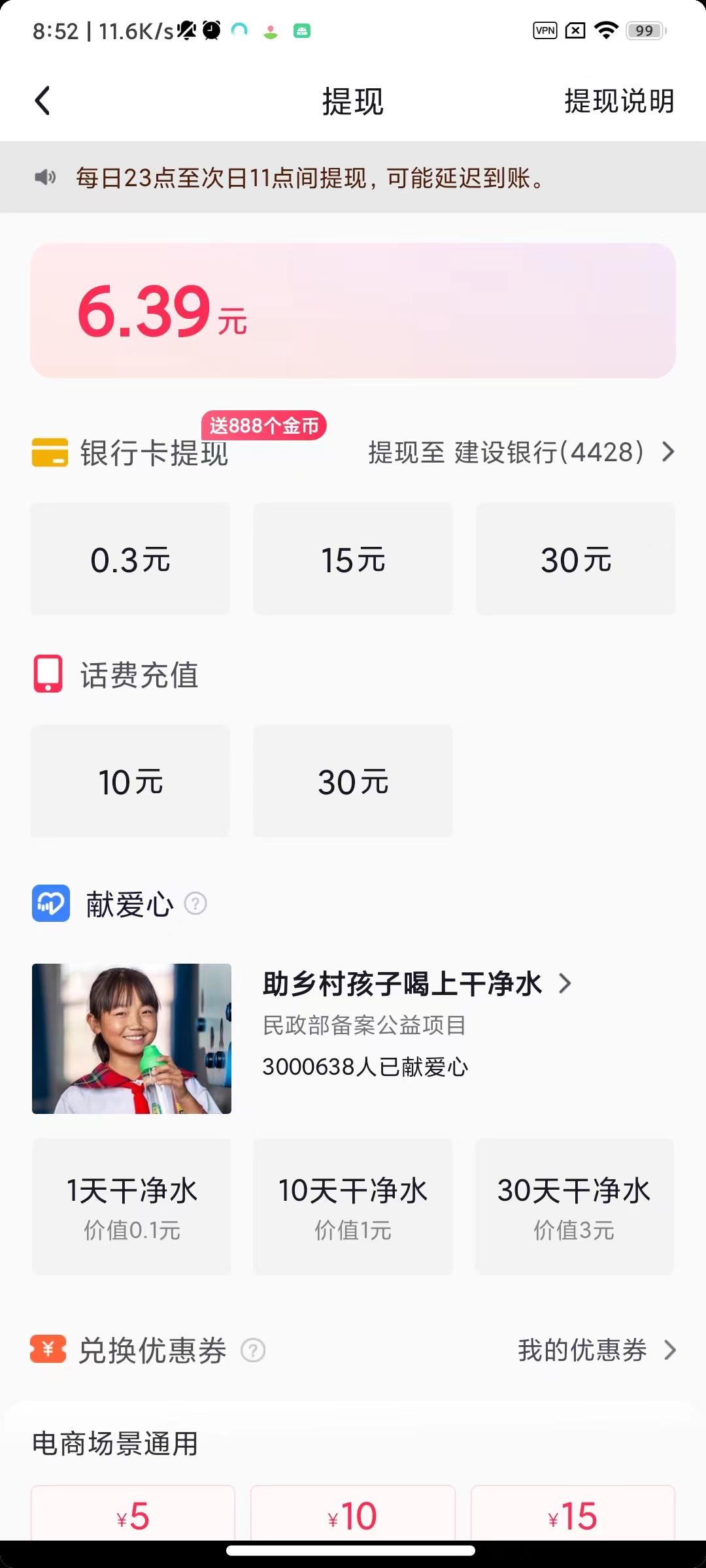The width and height of the screenshot is (706, 1568).
Task: Open 助乡村孩子喝上干净水 charity project
Action: [417, 984]
